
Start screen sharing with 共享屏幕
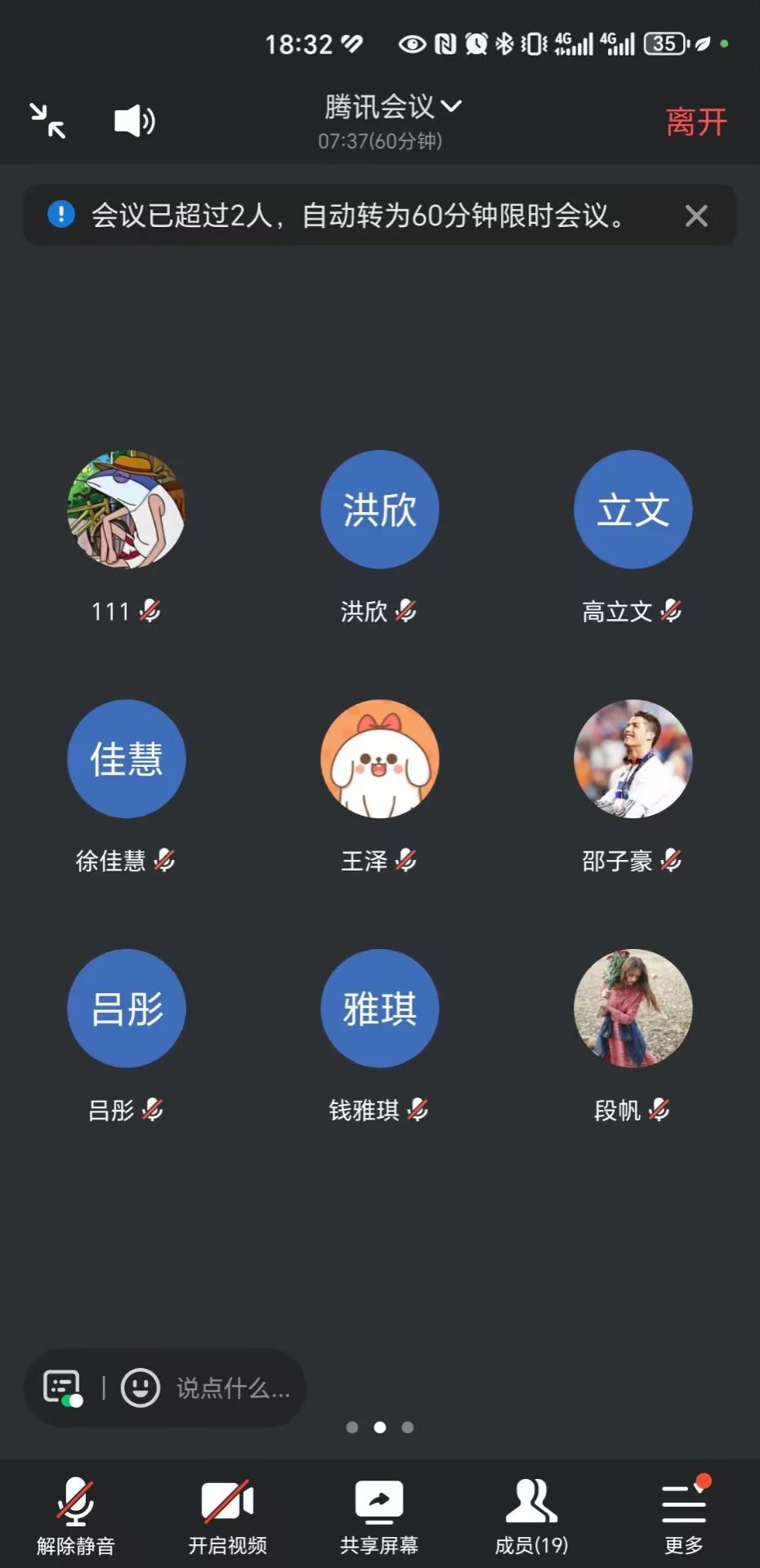pyautogui.click(x=379, y=1515)
